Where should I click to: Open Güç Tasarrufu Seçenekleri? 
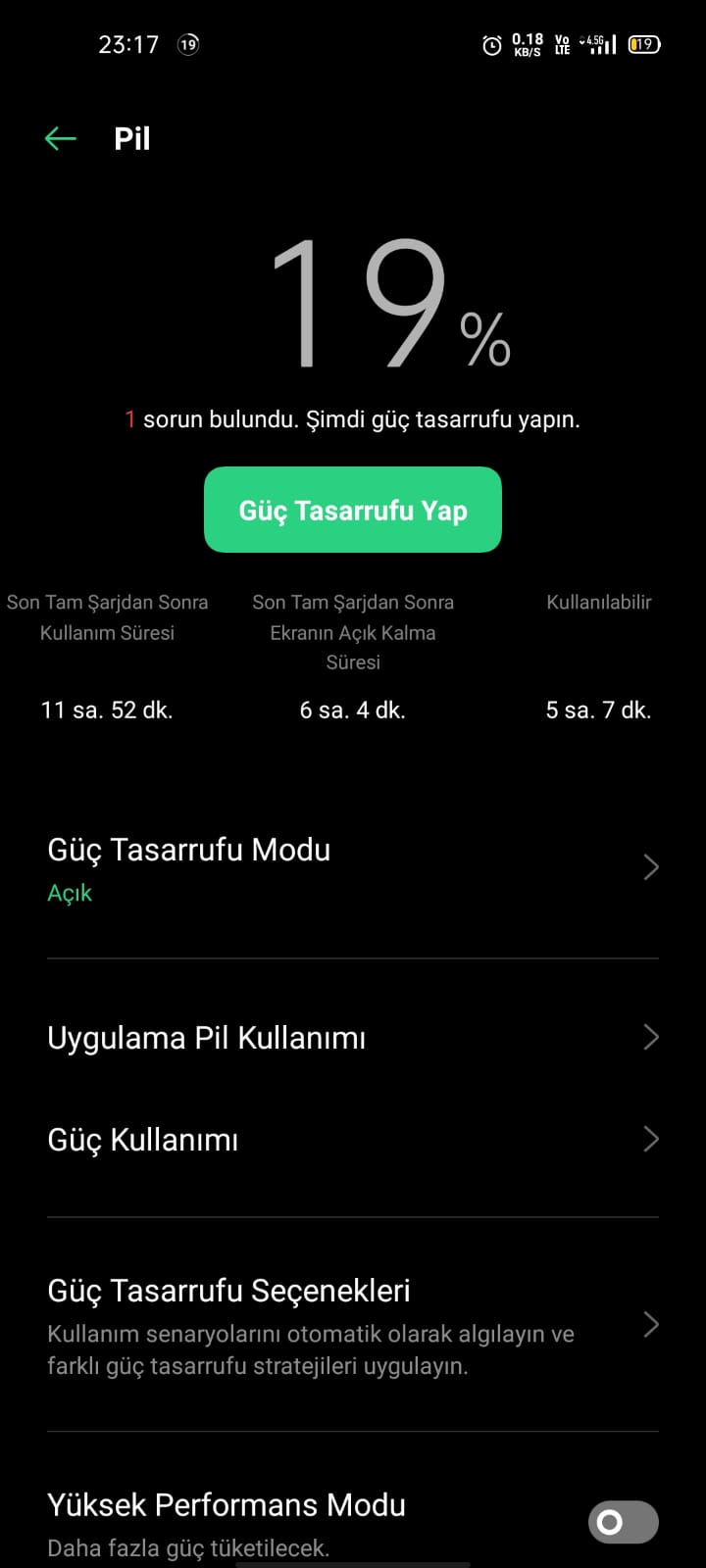[353, 1325]
